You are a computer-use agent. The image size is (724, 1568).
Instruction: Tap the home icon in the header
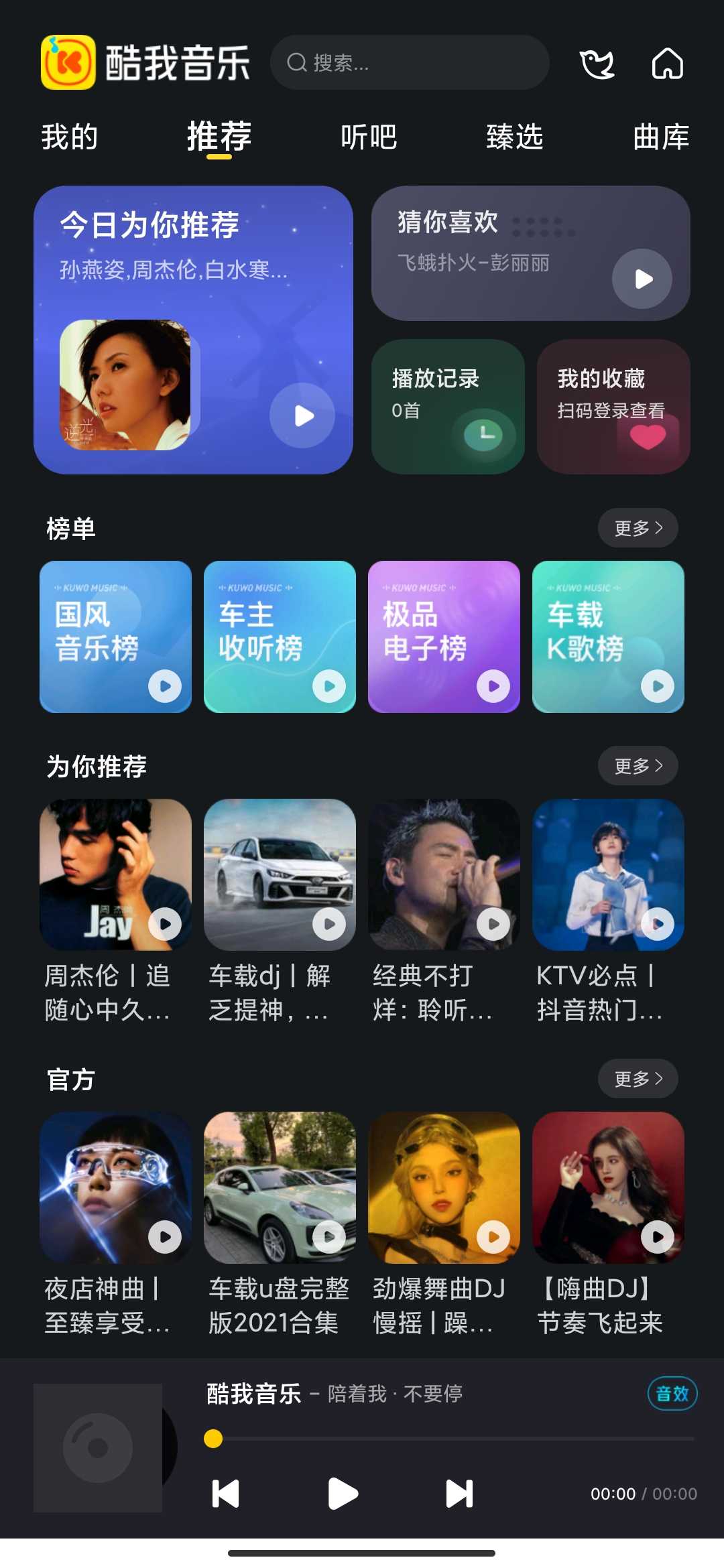tap(668, 64)
